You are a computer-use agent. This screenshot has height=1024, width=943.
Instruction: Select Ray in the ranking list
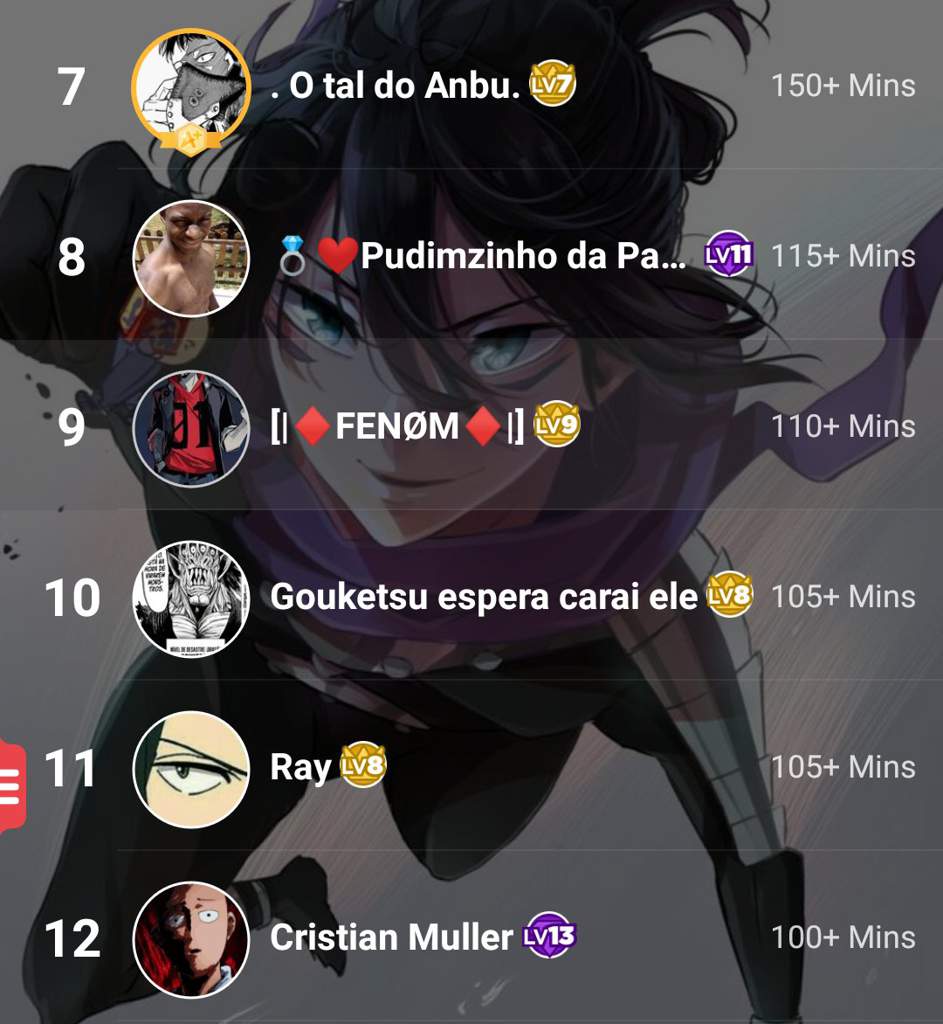tap(300, 767)
